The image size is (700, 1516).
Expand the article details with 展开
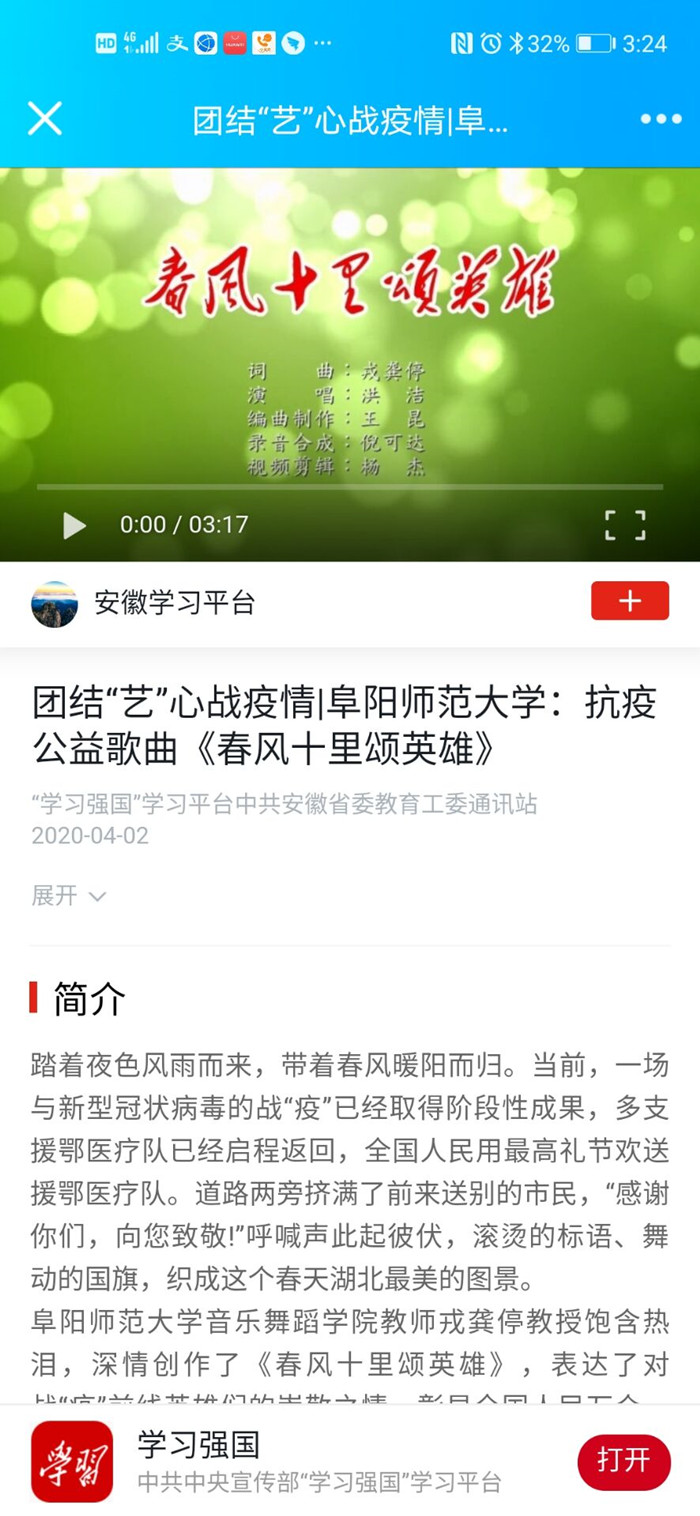tap(68, 896)
